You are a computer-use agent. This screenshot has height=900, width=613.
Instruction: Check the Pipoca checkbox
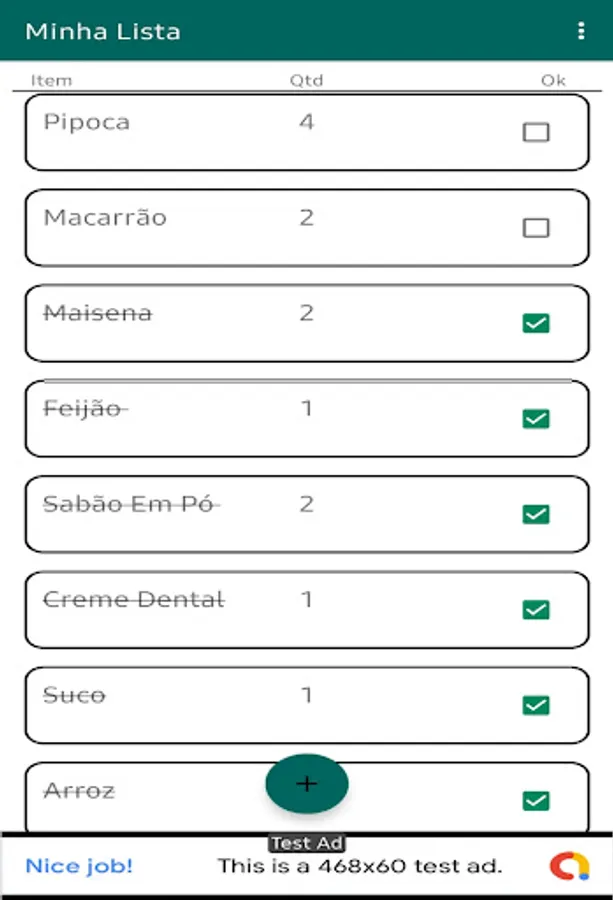(536, 132)
